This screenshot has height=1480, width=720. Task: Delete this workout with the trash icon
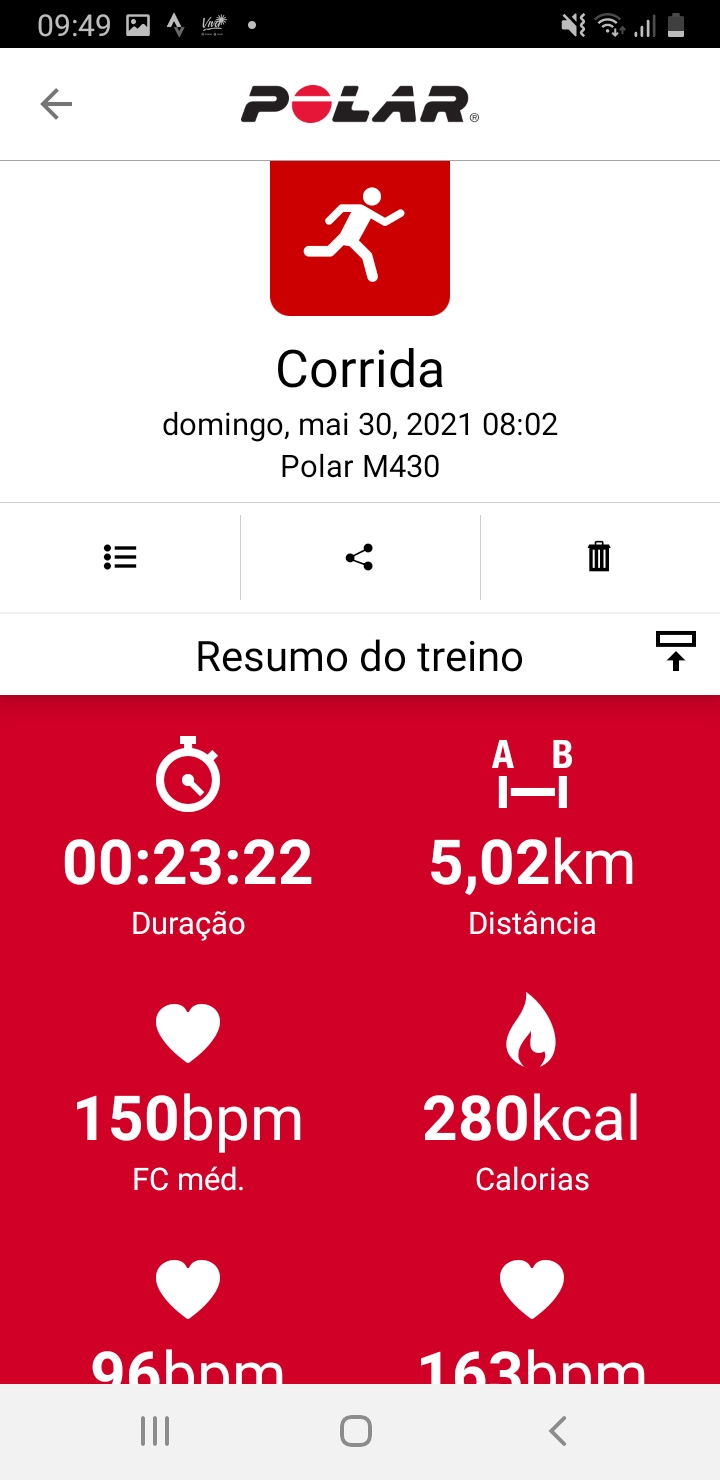click(x=598, y=556)
